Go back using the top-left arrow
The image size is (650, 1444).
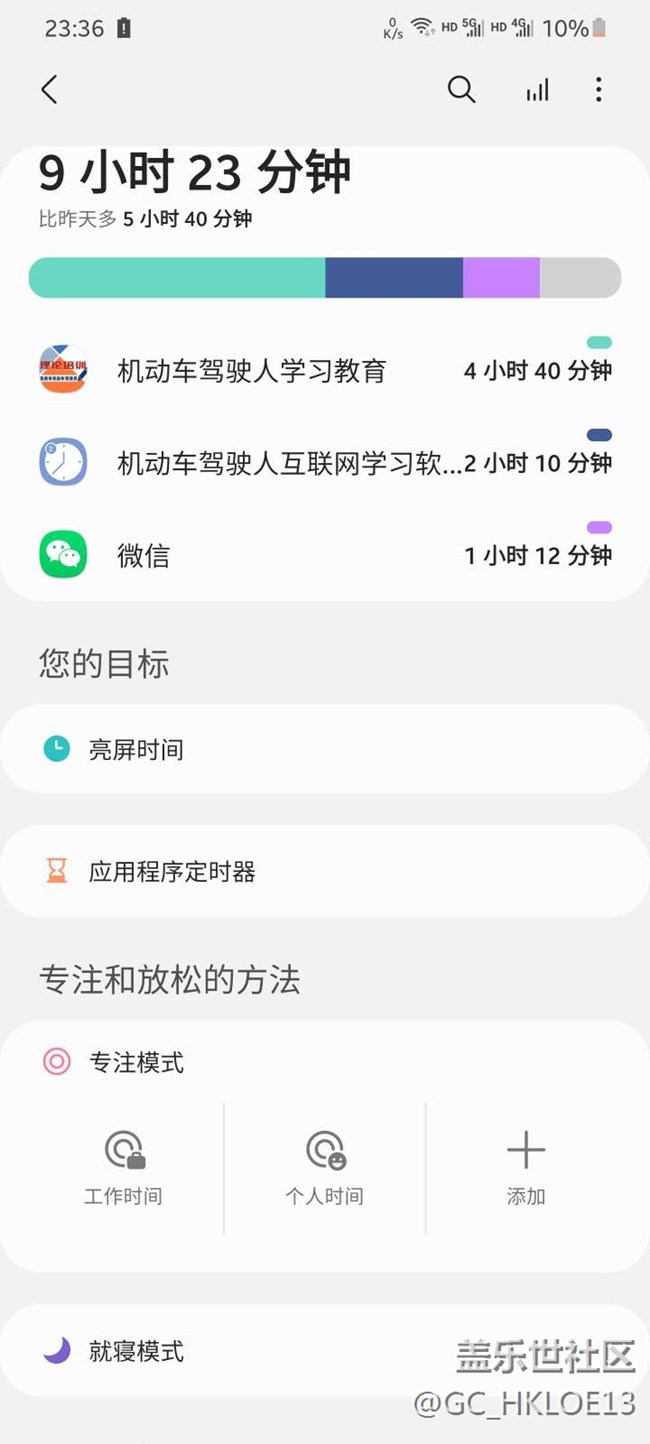click(x=49, y=90)
